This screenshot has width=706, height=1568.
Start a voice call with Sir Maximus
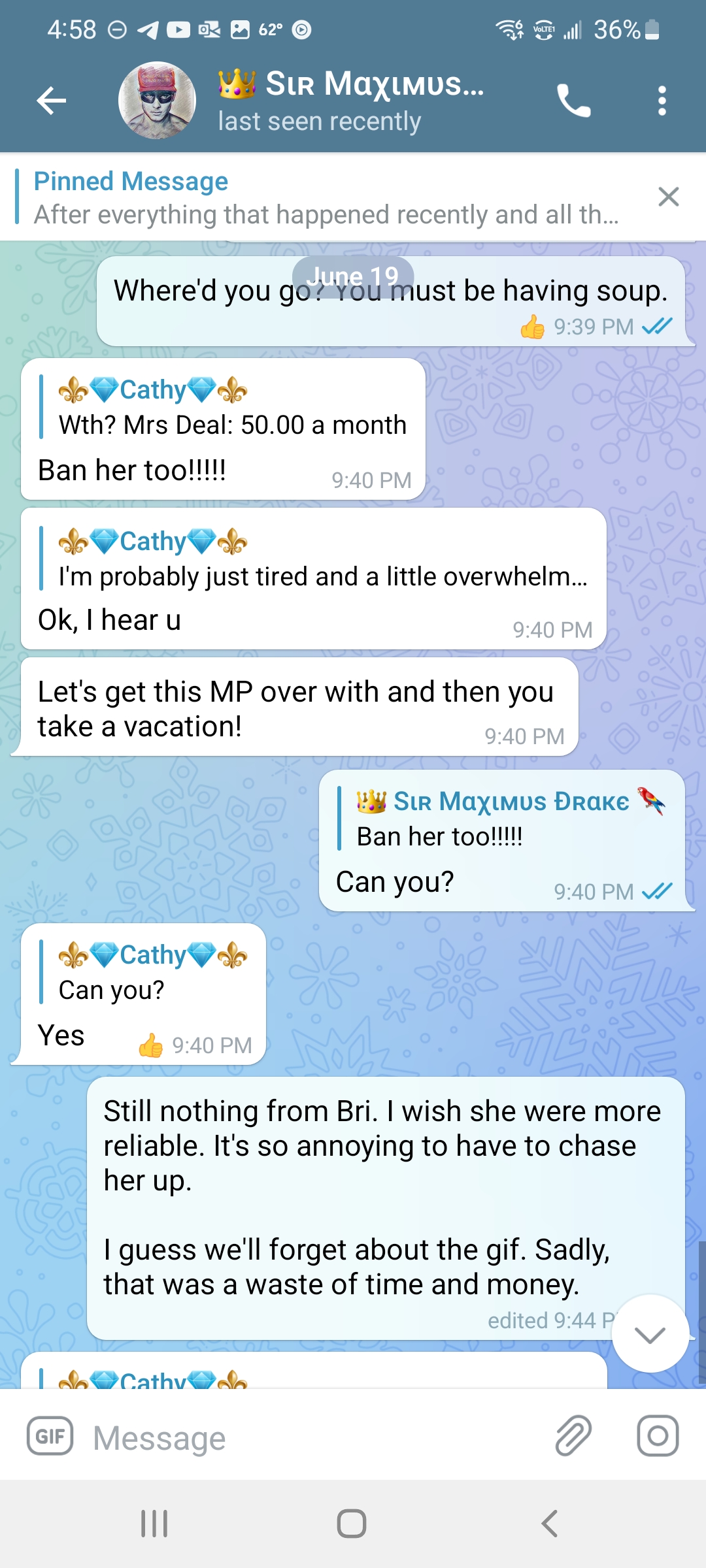tap(573, 101)
